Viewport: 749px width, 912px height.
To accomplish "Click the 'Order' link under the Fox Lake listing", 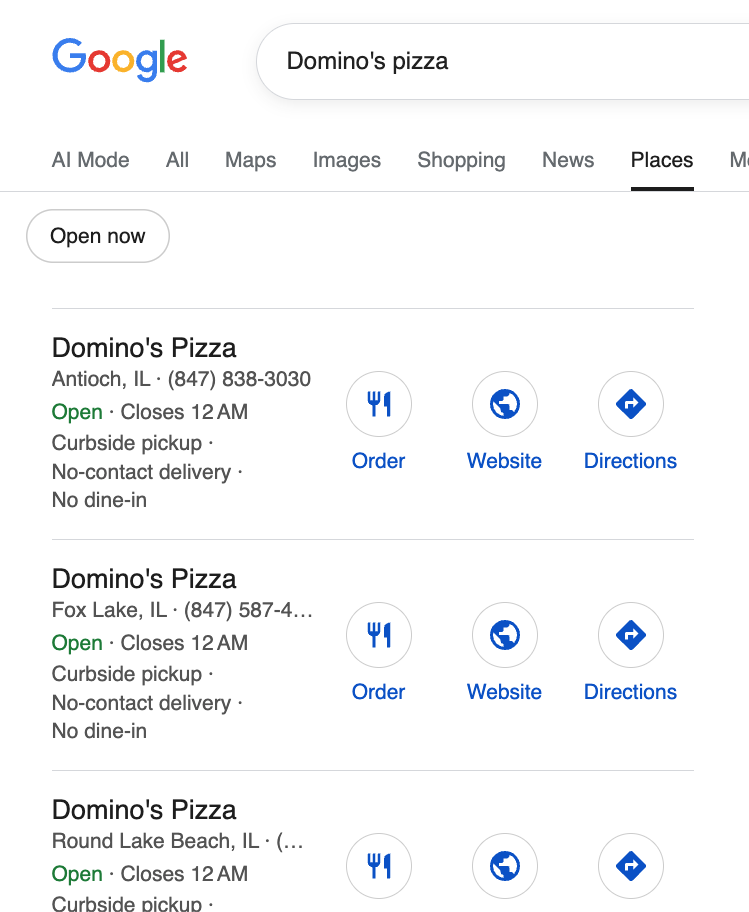I will coord(378,692).
